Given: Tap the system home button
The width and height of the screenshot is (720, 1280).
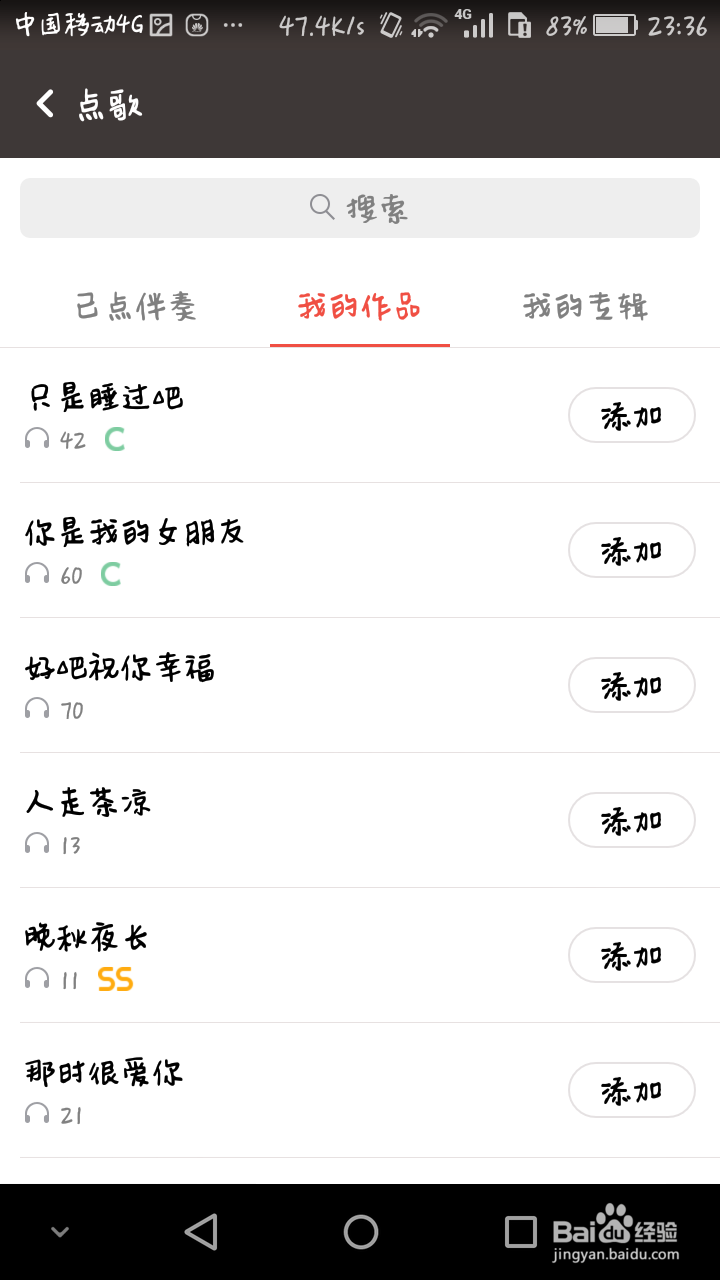Looking at the screenshot, I should [360, 1232].
